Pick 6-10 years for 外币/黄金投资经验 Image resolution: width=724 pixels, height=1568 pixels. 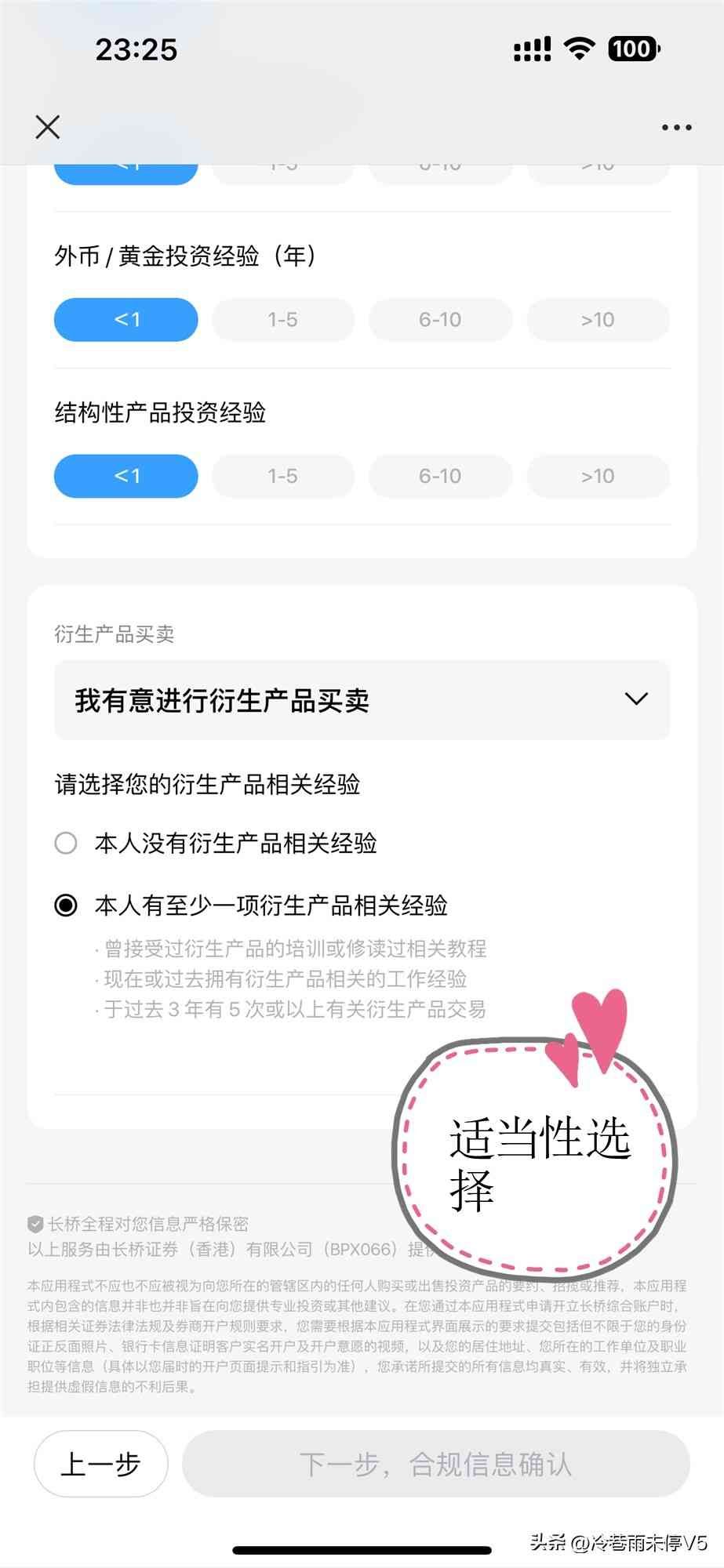[440, 320]
